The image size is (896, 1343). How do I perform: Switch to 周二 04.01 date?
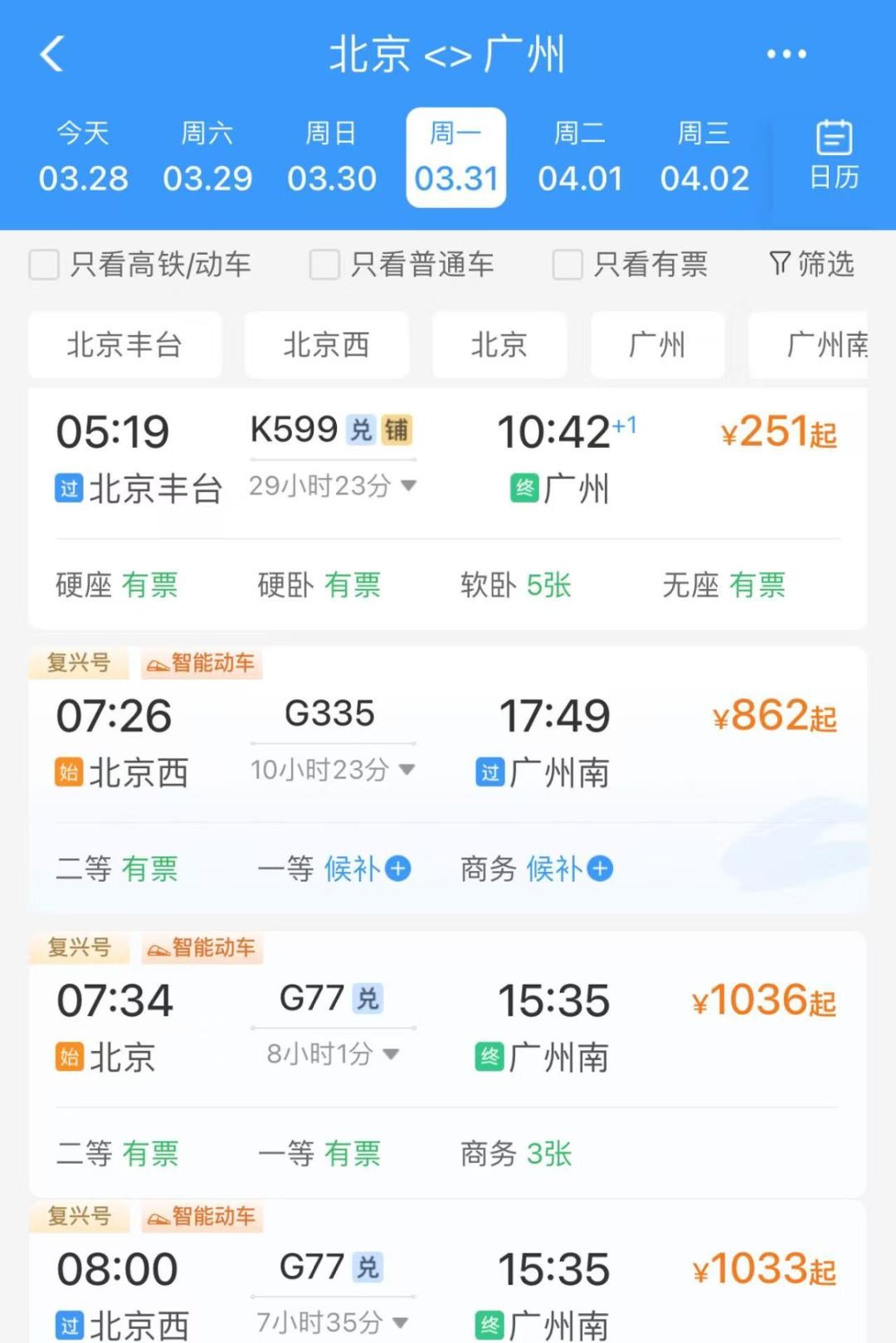pos(580,158)
